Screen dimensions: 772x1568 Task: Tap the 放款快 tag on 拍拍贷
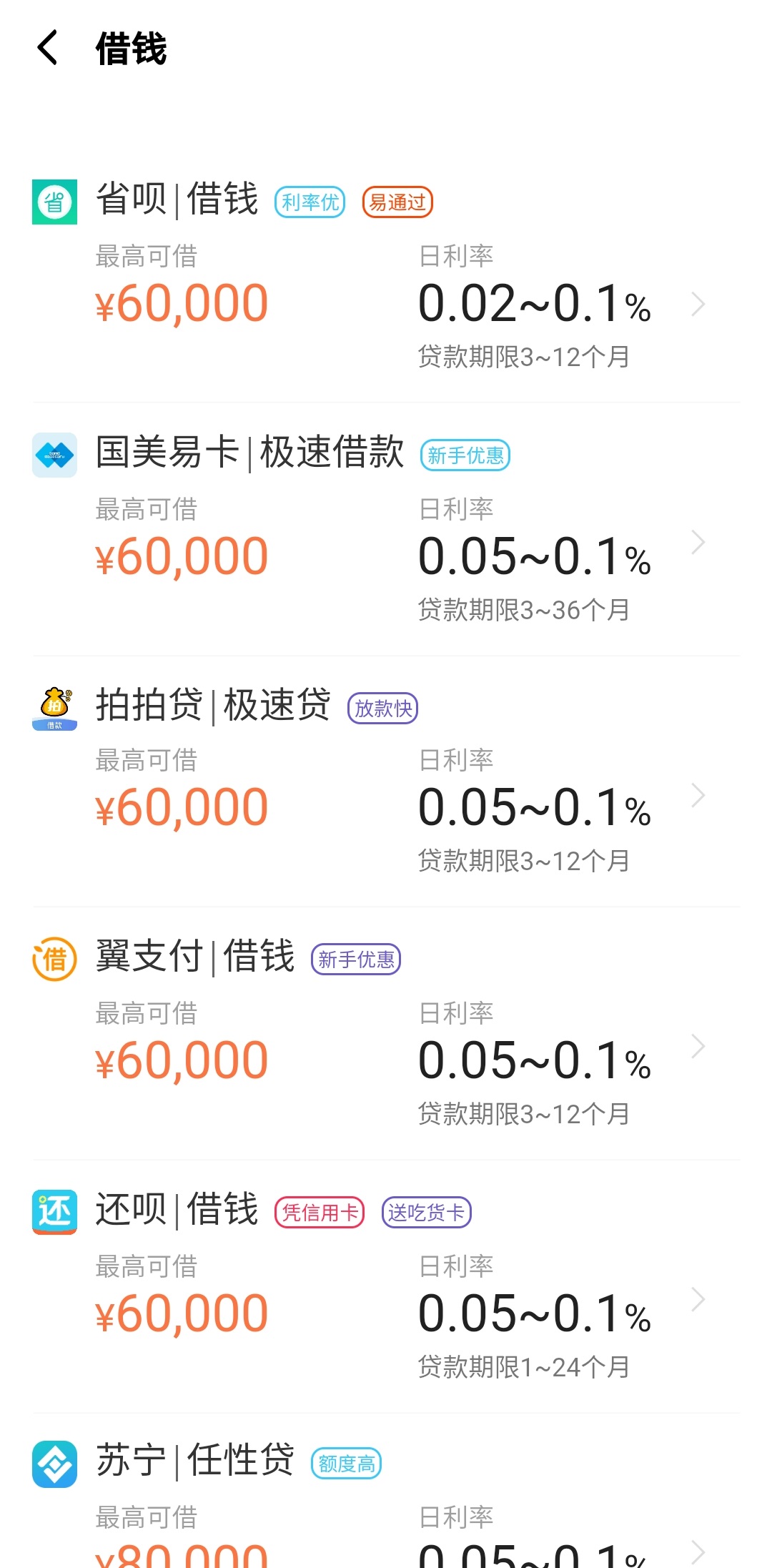(x=382, y=706)
